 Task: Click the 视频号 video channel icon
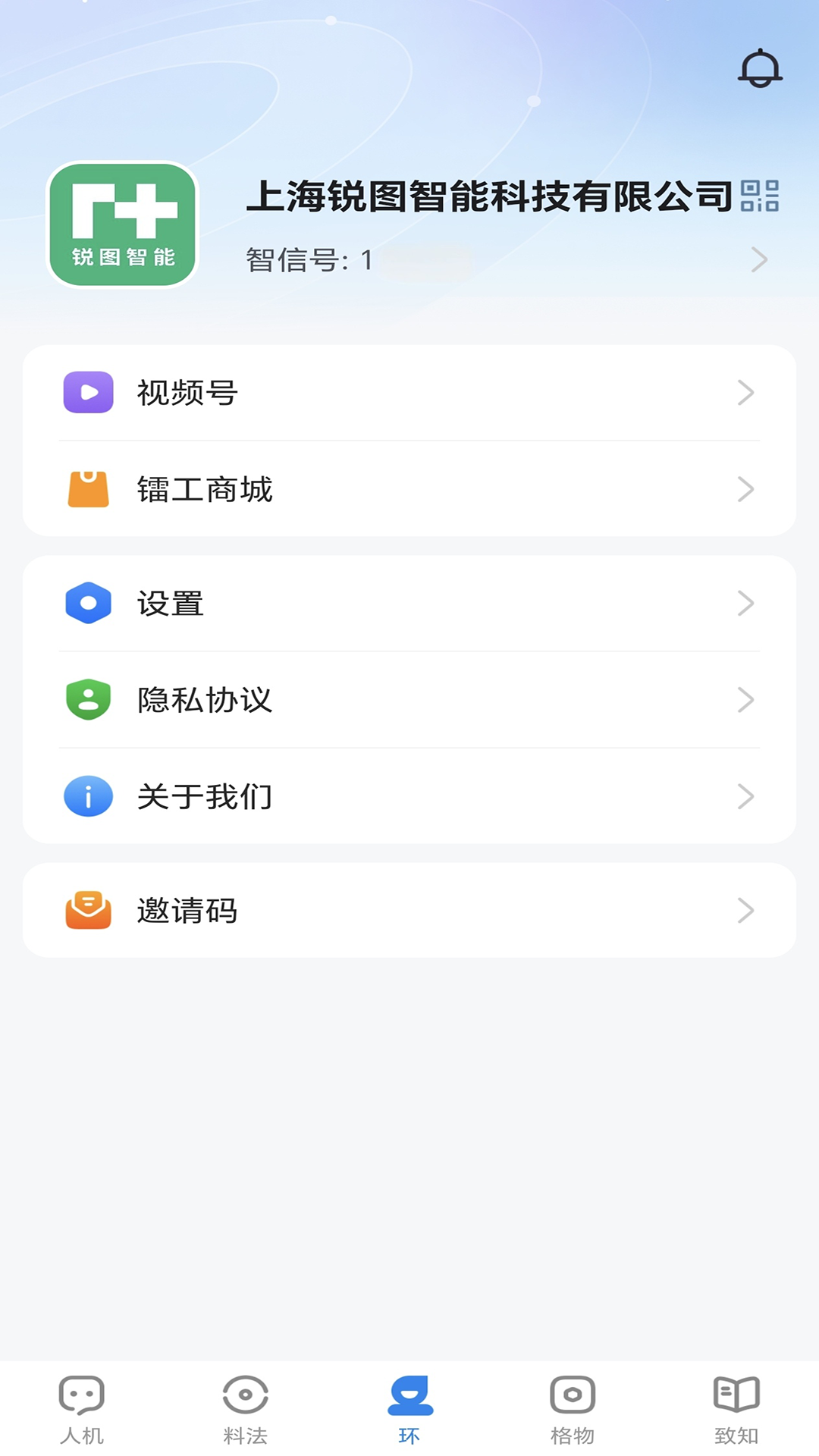[88, 392]
